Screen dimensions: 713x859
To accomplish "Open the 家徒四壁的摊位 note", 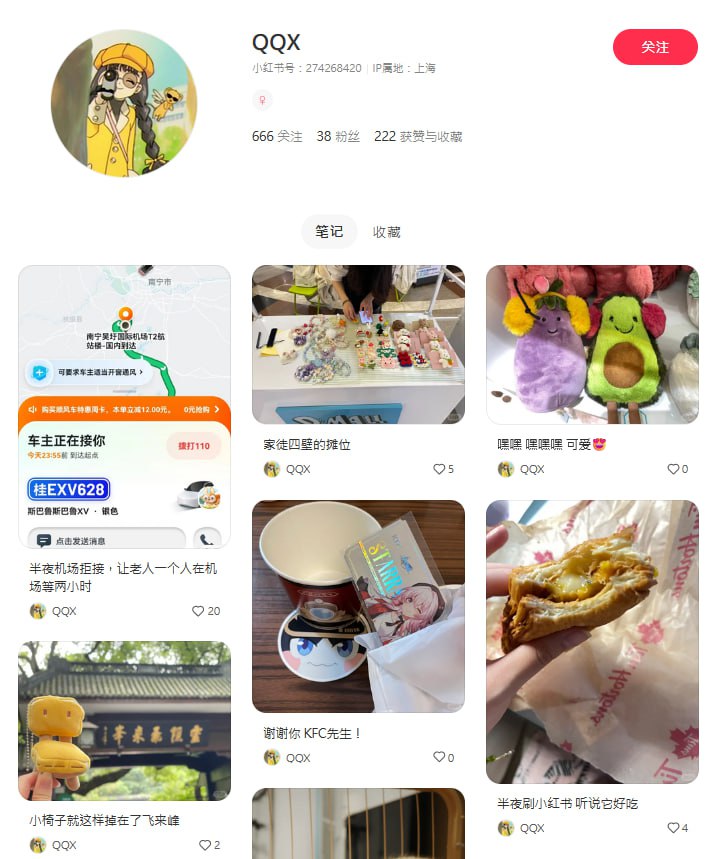I will [x=358, y=344].
